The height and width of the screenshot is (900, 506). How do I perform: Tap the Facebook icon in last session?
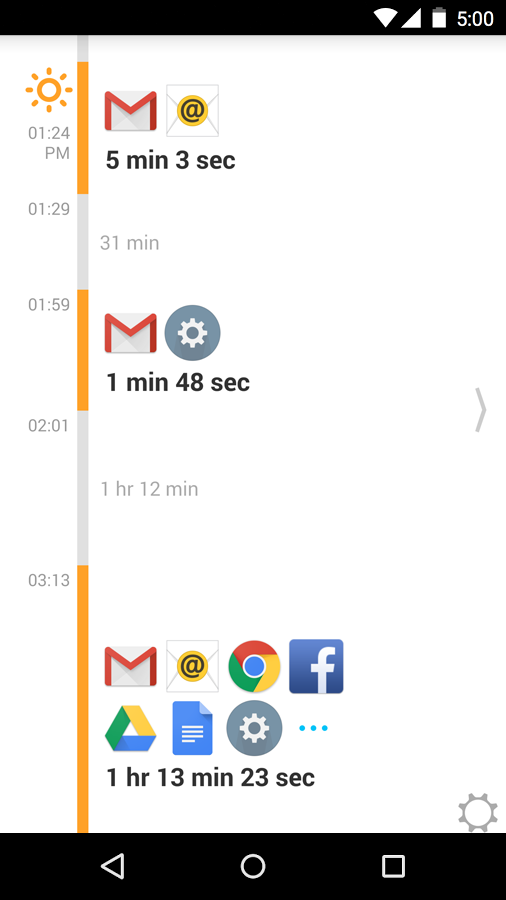coord(316,666)
